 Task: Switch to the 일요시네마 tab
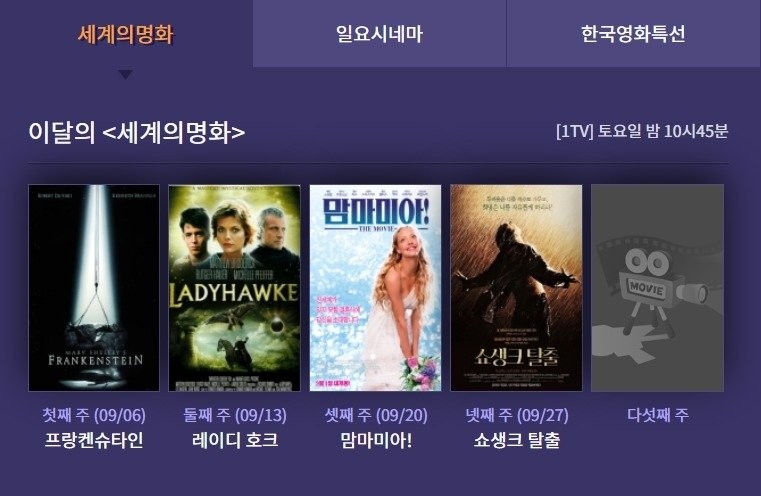[379, 34]
